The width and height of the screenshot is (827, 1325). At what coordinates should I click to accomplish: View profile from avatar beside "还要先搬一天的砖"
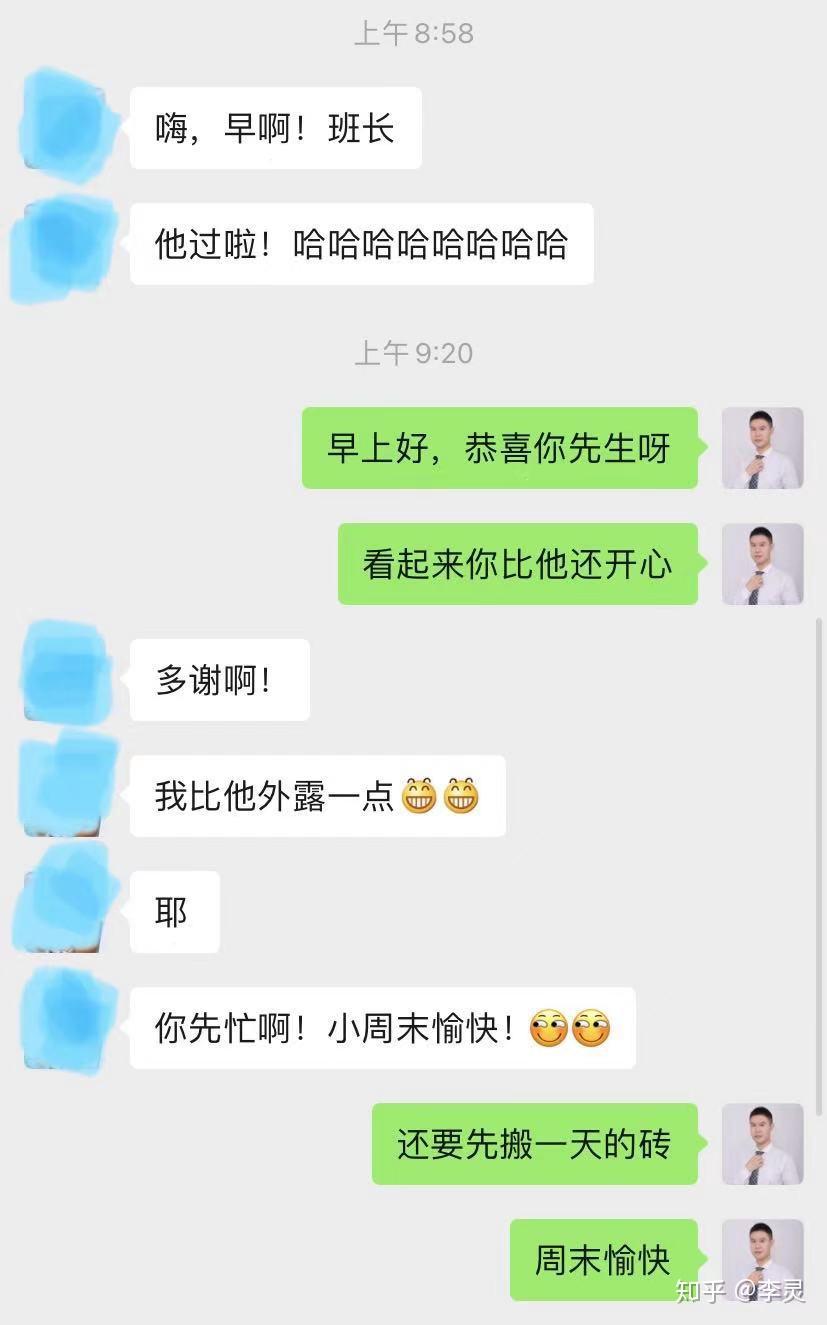tap(763, 1144)
